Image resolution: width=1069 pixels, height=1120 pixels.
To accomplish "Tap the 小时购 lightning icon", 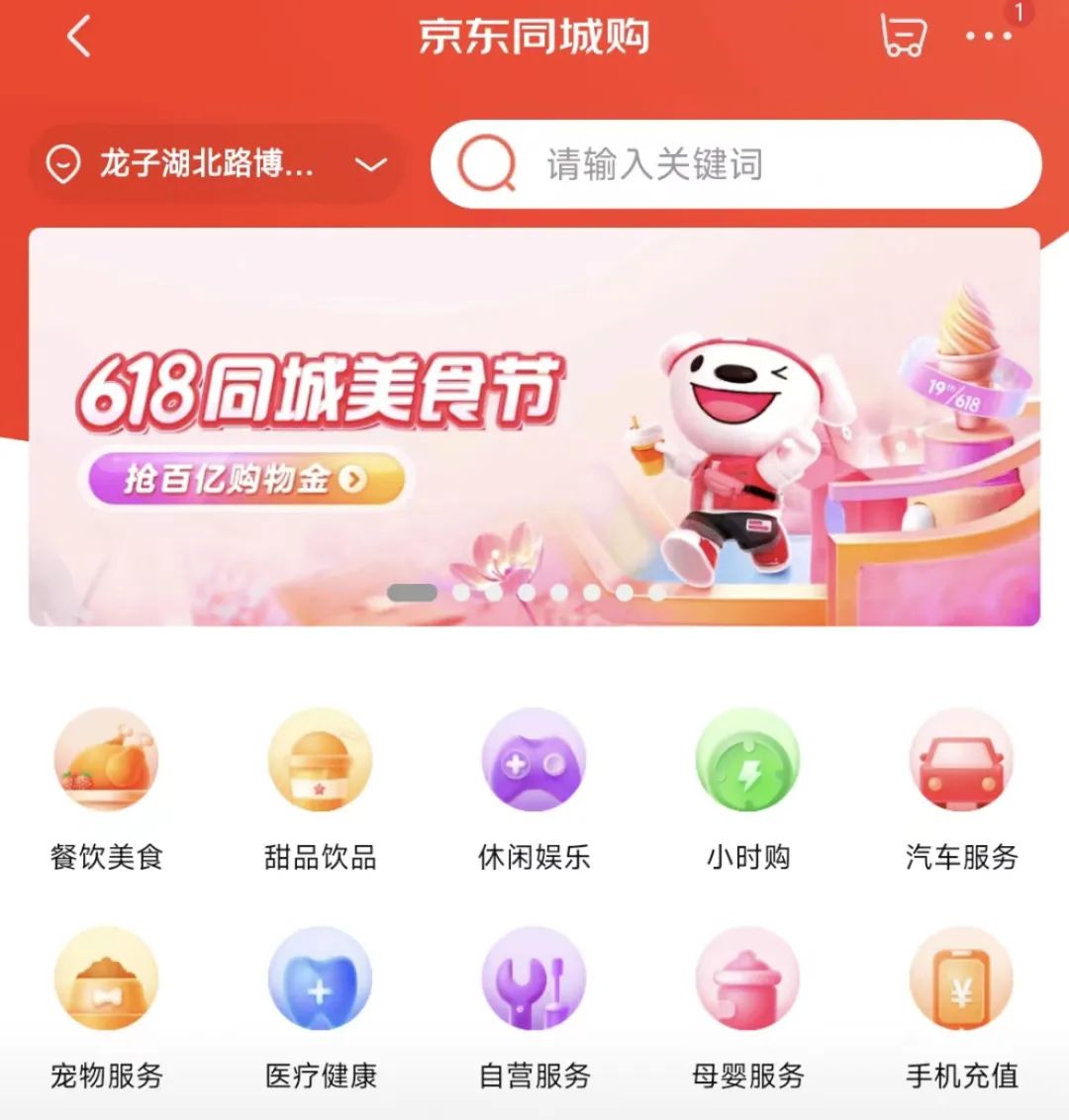I will (x=747, y=760).
